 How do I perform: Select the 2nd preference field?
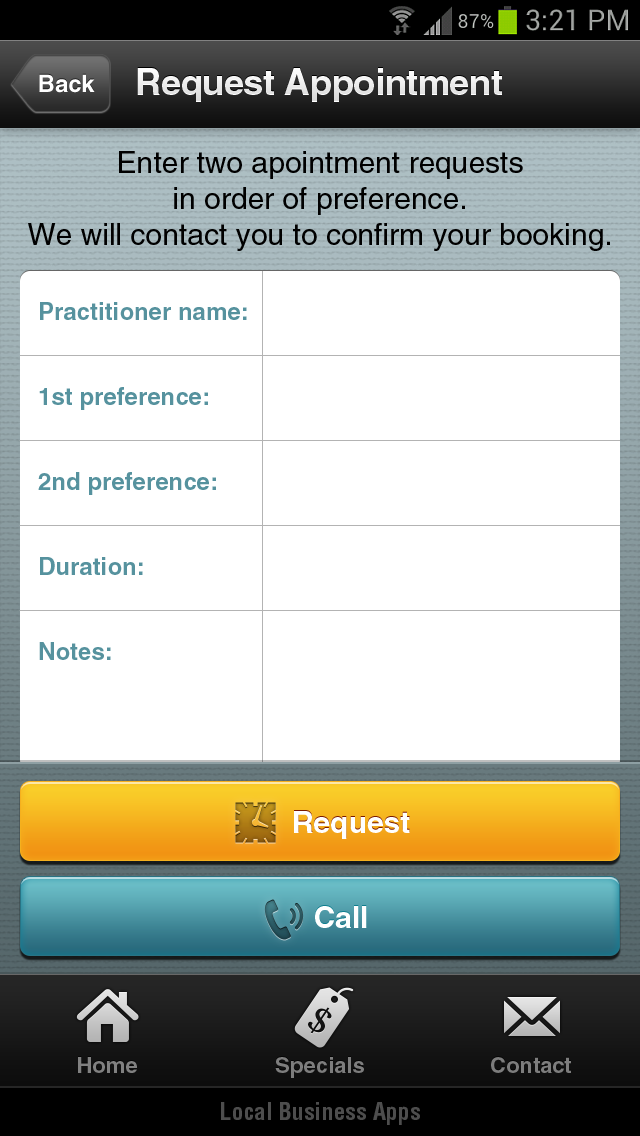[x=440, y=483]
